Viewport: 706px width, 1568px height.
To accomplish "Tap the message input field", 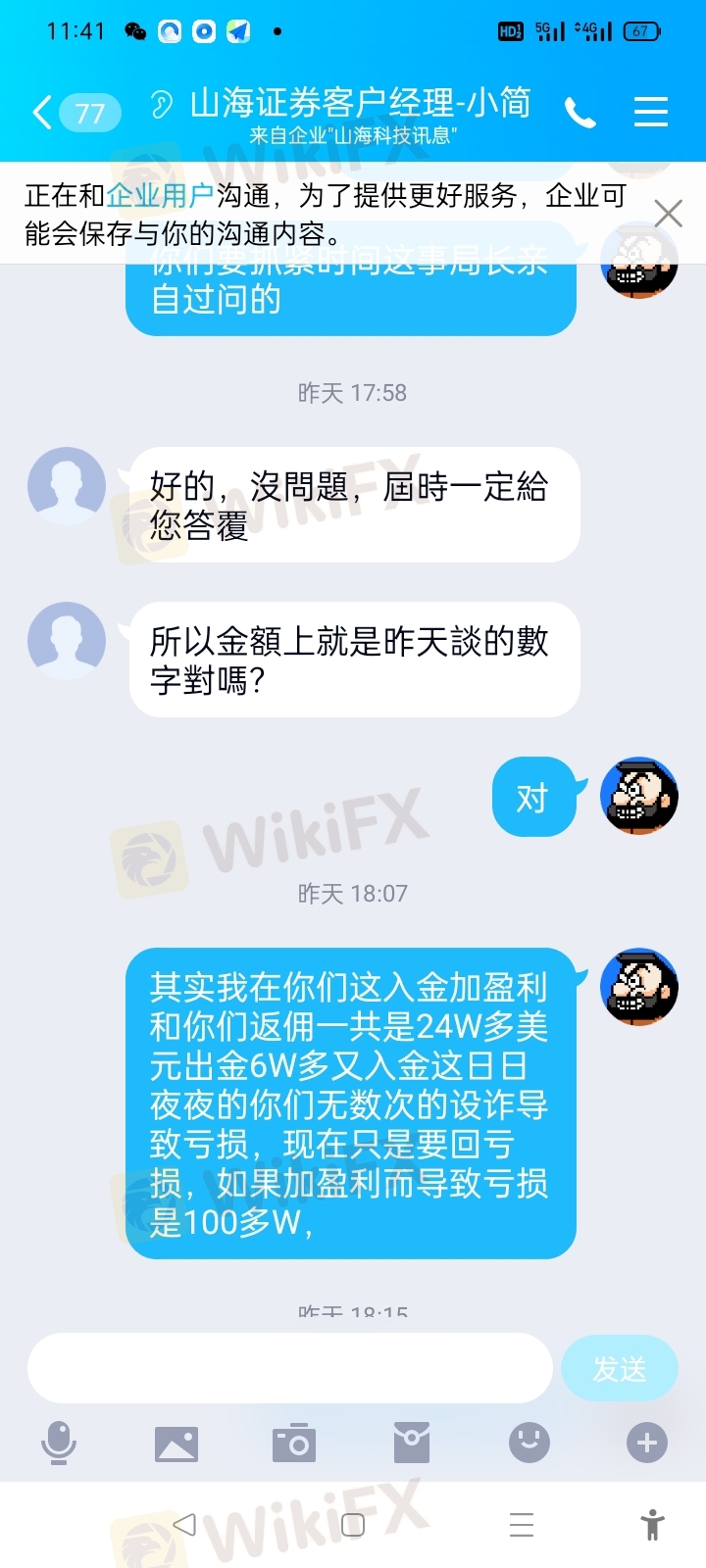I will tap(290, 1368).
